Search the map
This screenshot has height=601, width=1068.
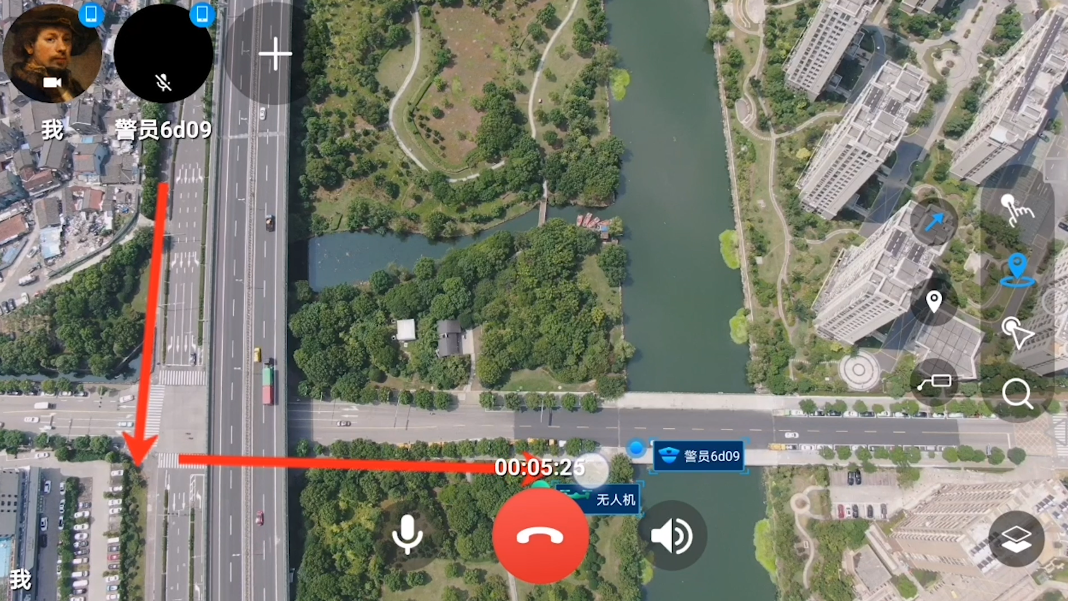pos(1017,394)
